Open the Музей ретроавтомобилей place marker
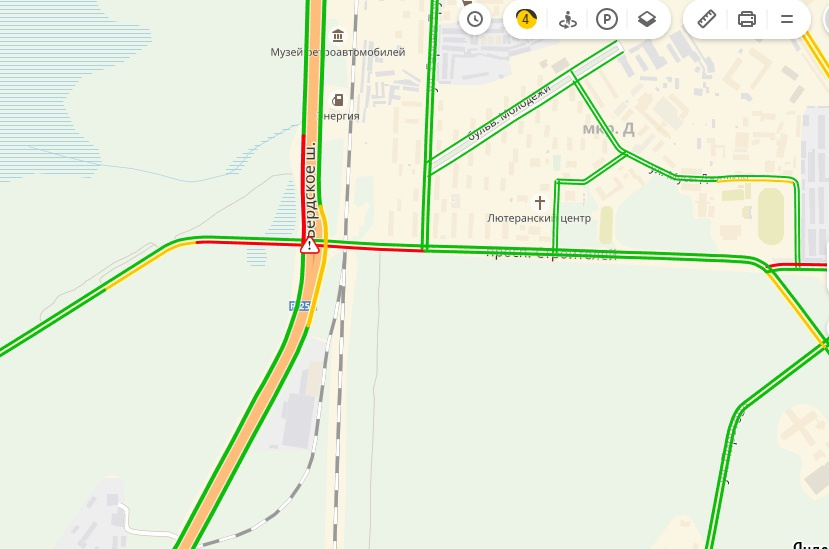The image size is (829, 549). (338, 36)
